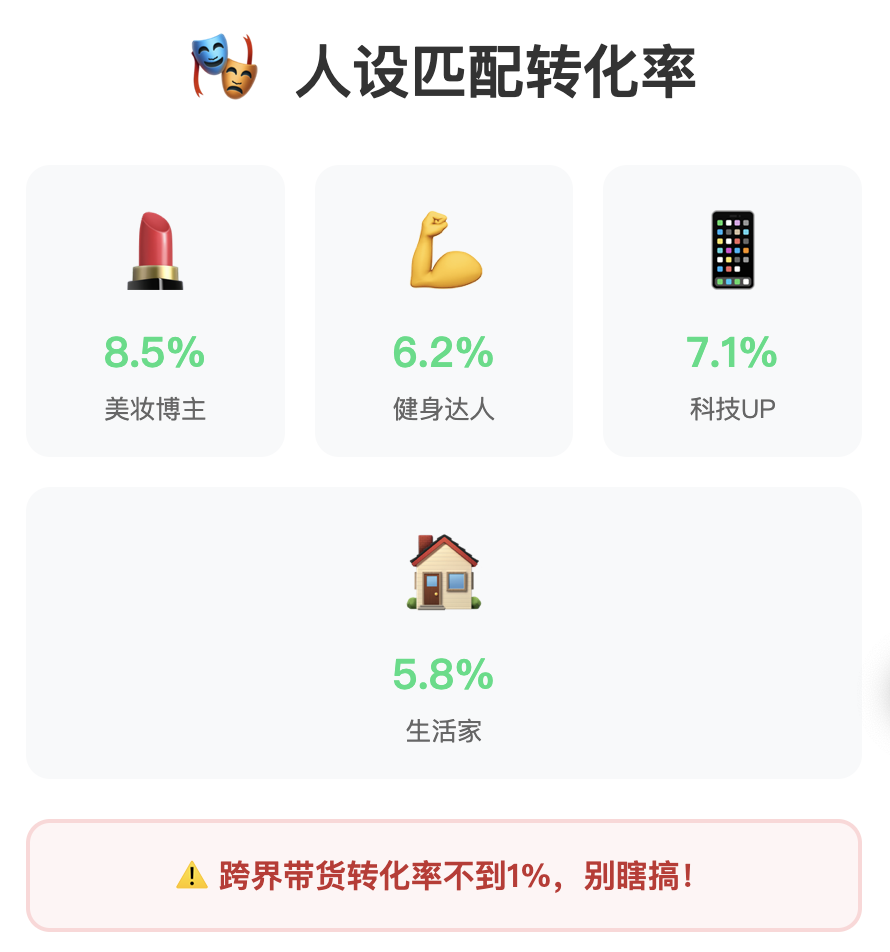Screen dimensions: 890x952
Task: Click the 生活家 label text
Action: (443, 731)
